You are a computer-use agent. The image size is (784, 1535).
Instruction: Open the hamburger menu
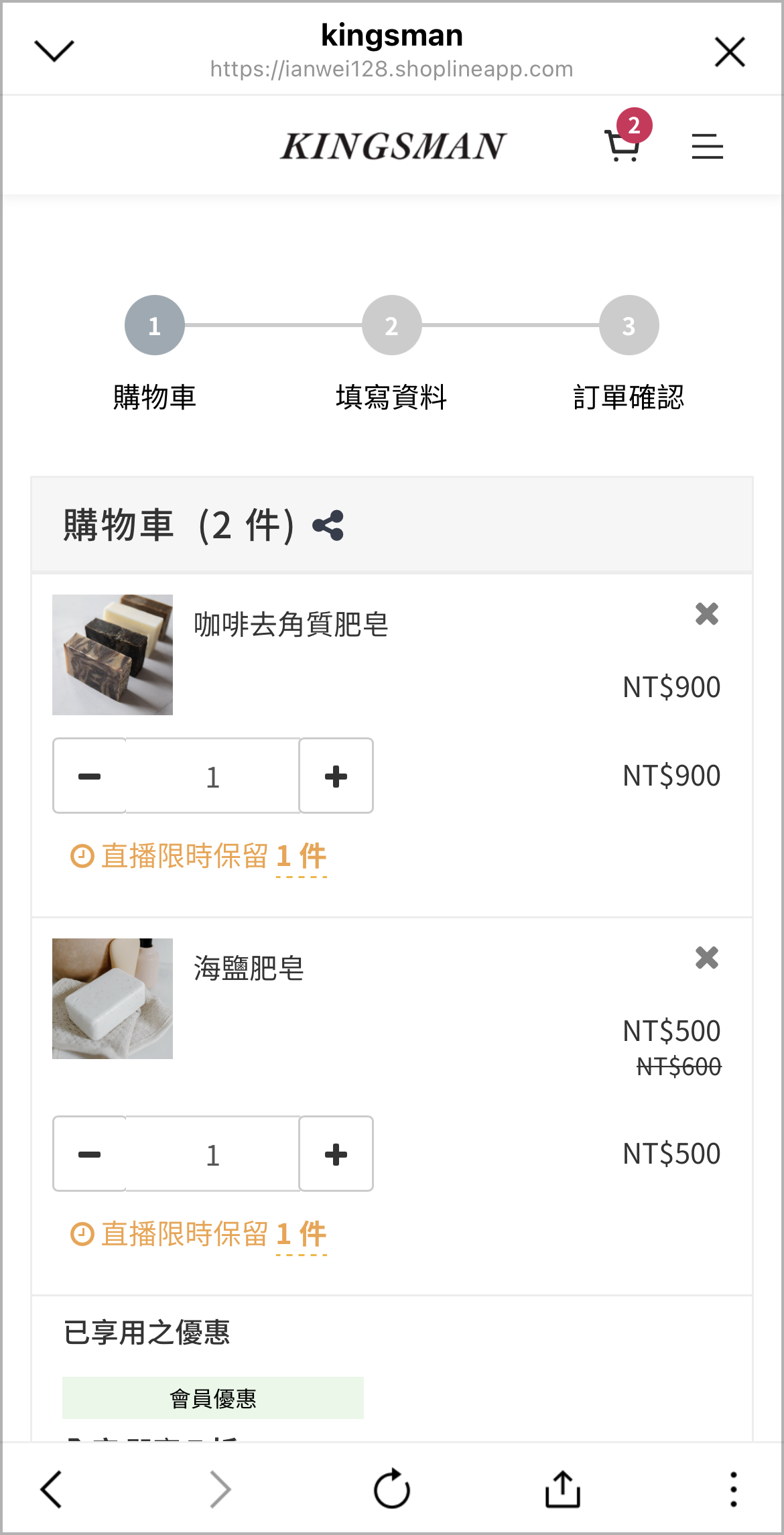click(x=708, y=146)
